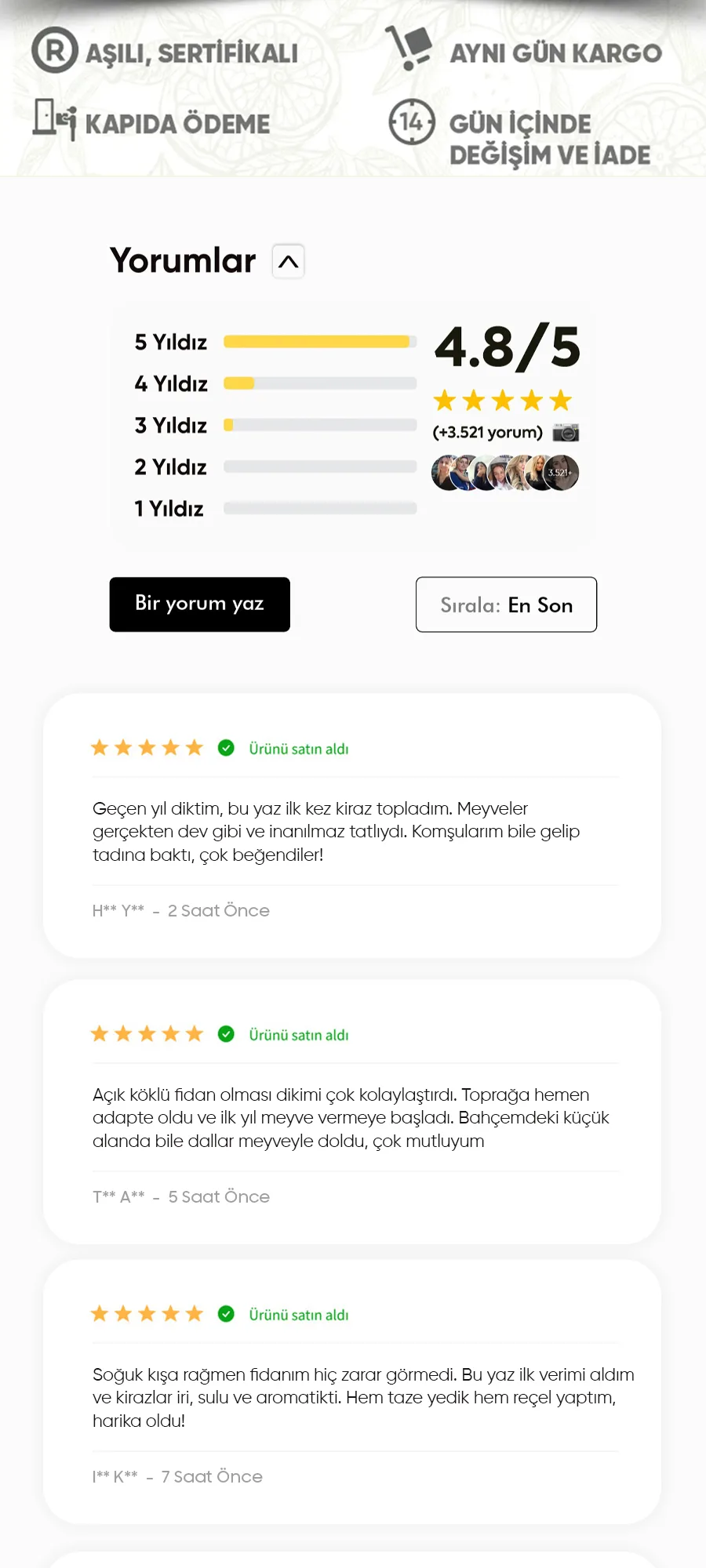Open photo reviews via the camera icon
The image size is (706, 1568).
click(x=565, y=433)
